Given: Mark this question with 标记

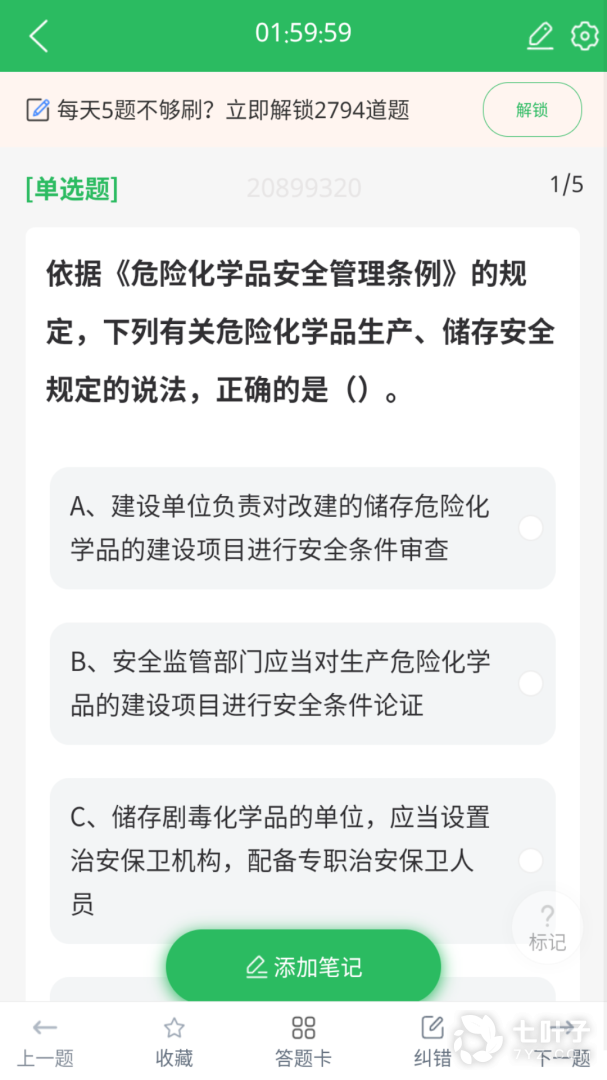Looking at the screenshot, I should tap(547, 928).
